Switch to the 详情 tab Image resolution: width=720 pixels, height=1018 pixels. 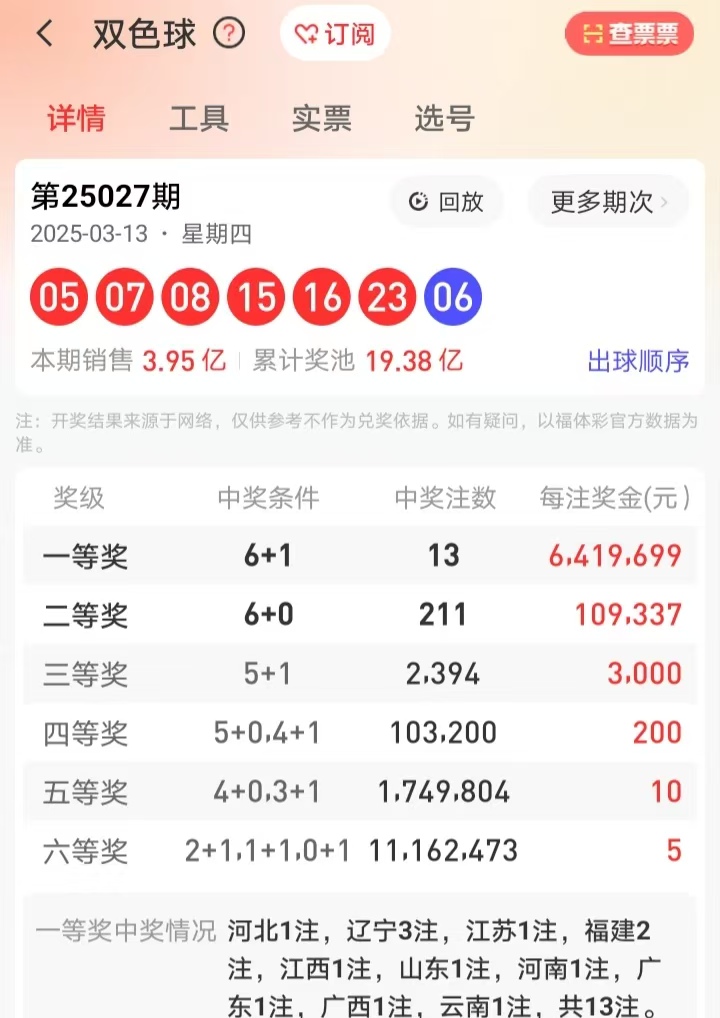point(76,119)
